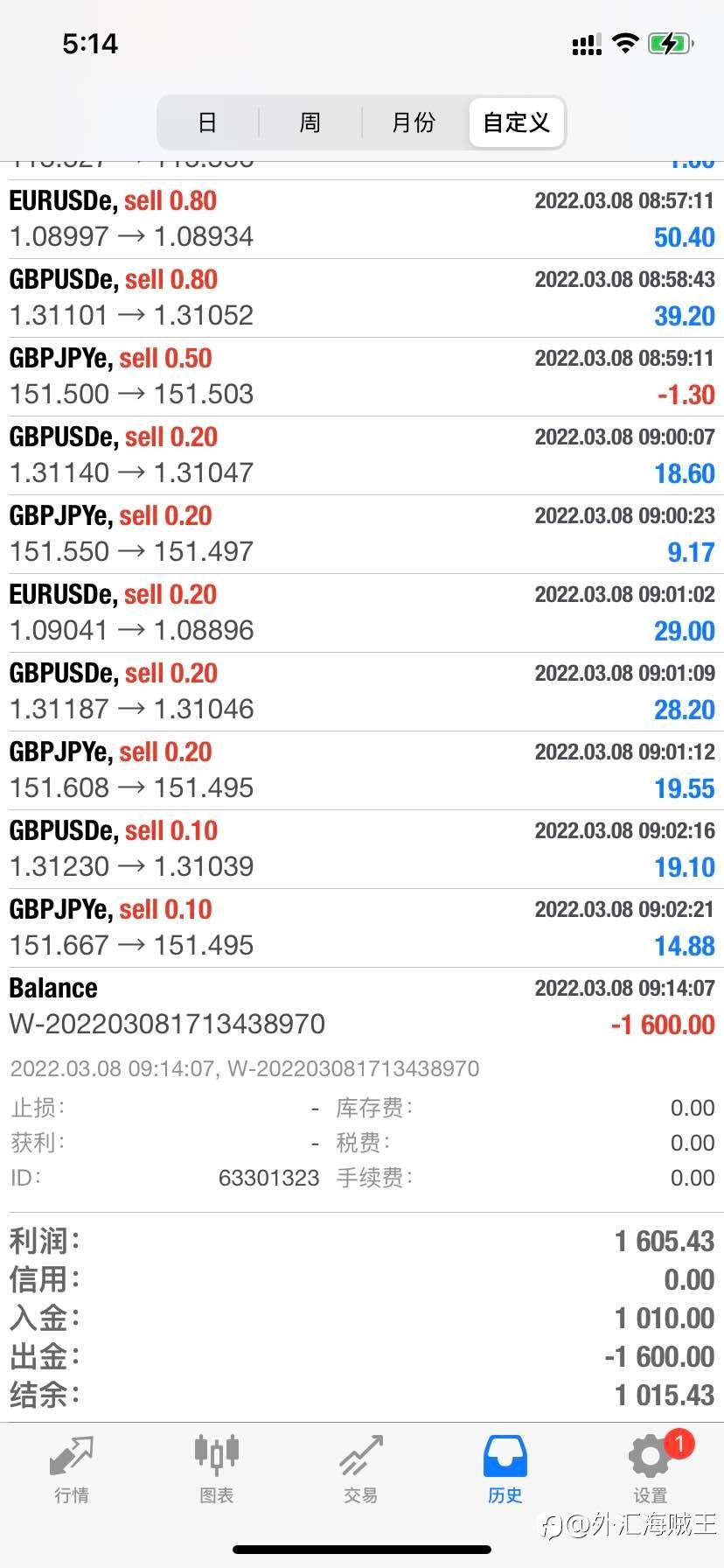
Task: Tap the GBPUSDe trade with profit 18.60
Action: tap(362, 455)
